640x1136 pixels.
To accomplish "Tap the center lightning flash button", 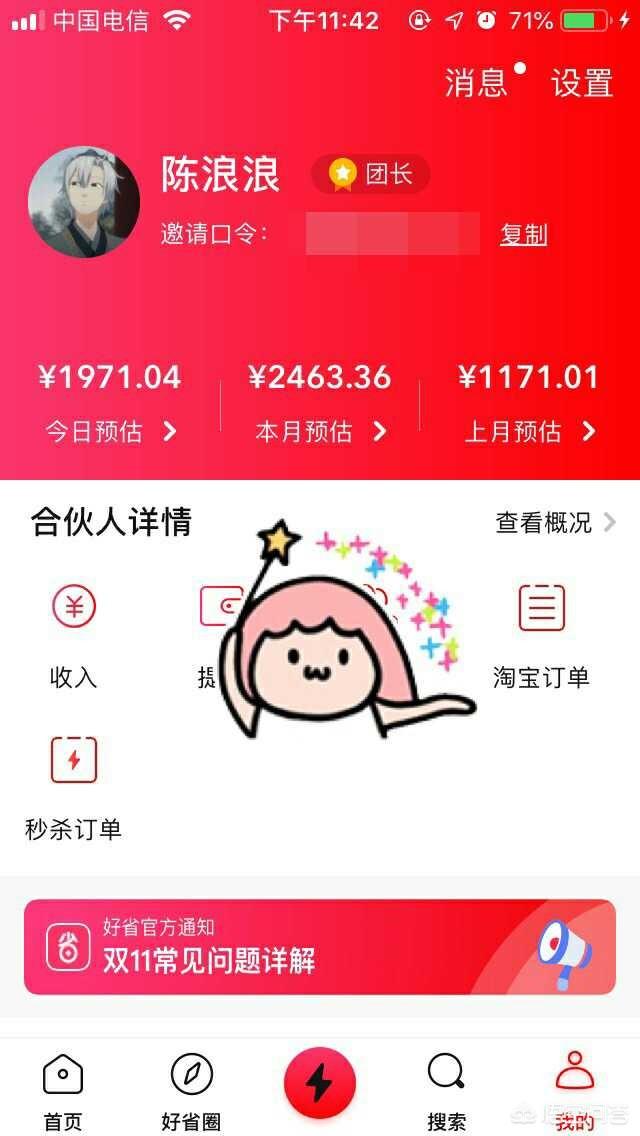I will 320,1083.
